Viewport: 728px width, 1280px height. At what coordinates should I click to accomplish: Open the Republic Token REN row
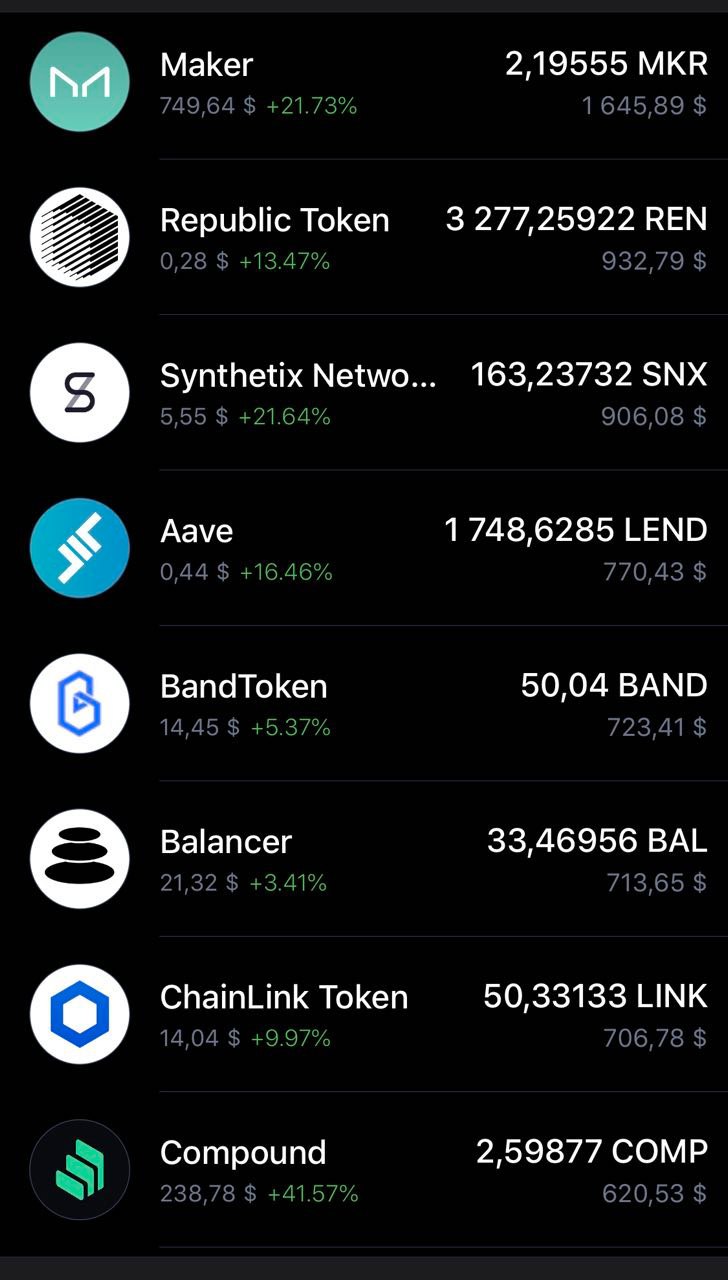point(364,237)
